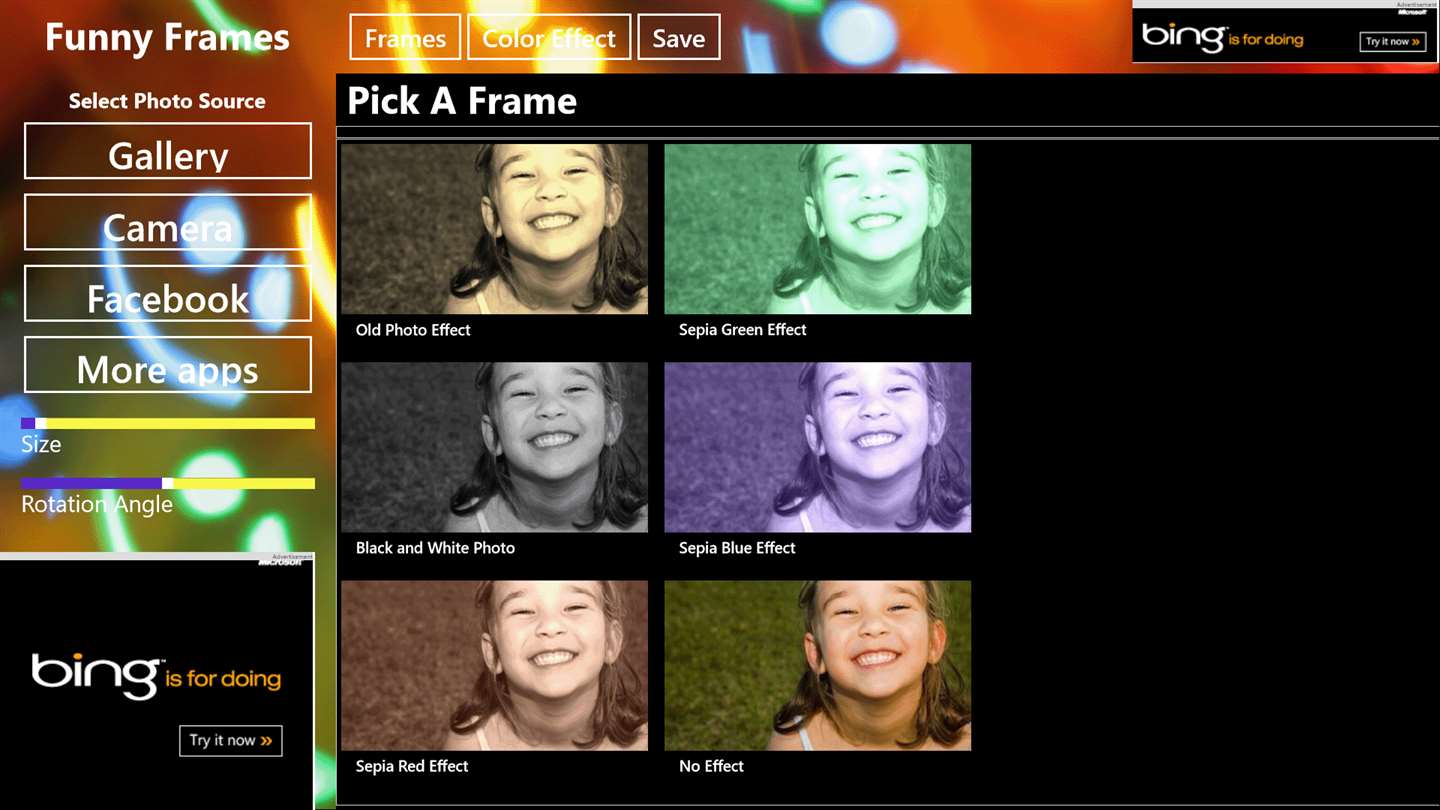
Task: Apply the Sepia Blue Effect
Action: (817, 447)
